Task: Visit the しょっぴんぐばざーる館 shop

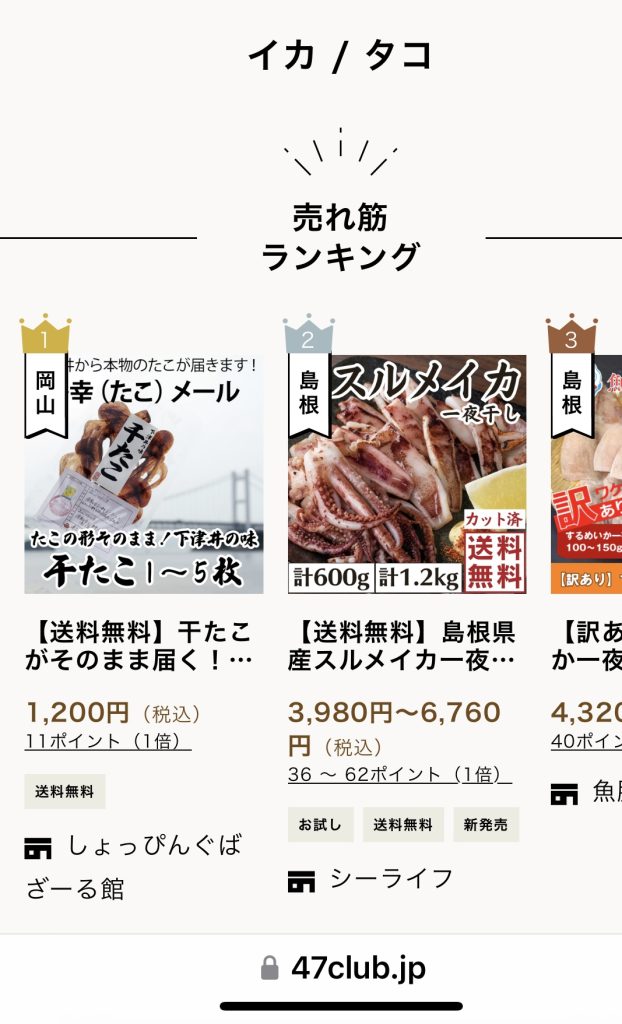Action: point(134,866)
